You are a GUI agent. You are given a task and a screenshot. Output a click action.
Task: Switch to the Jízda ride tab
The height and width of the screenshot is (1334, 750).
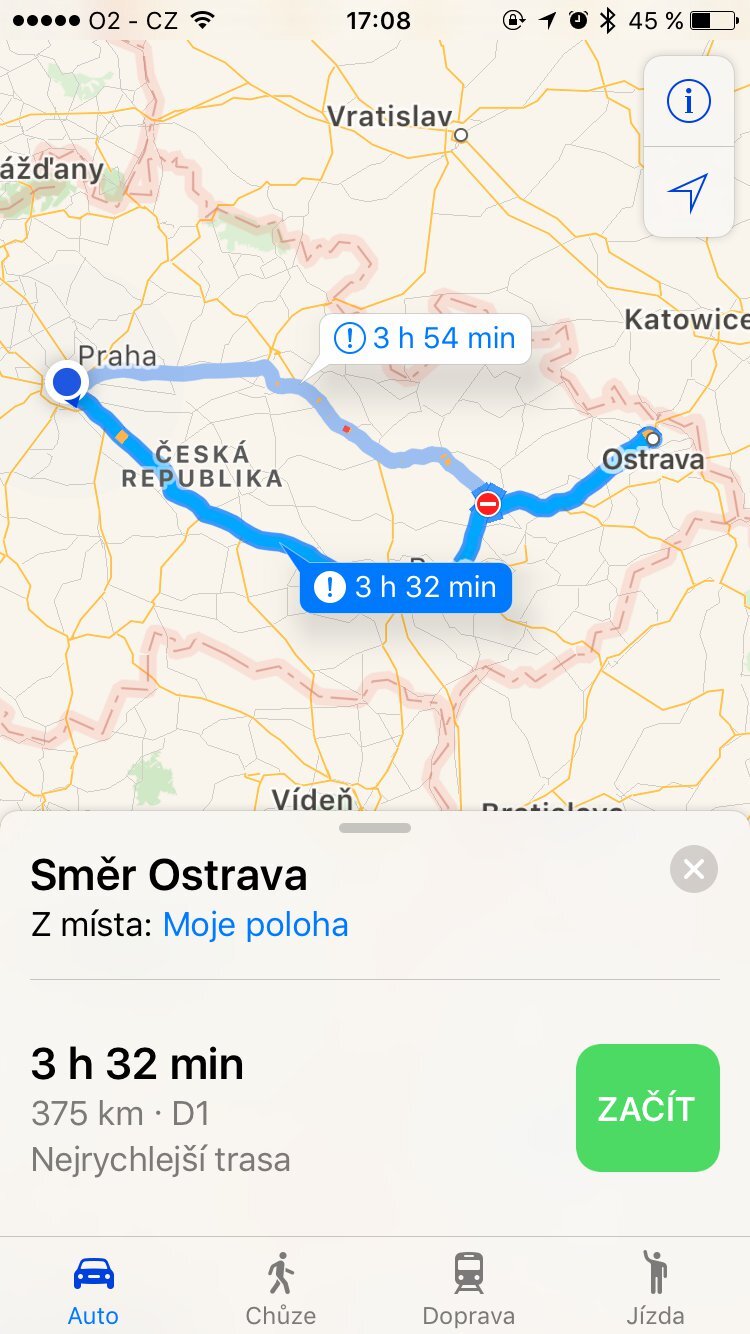pyautogui.click(x=656, y=1288)
